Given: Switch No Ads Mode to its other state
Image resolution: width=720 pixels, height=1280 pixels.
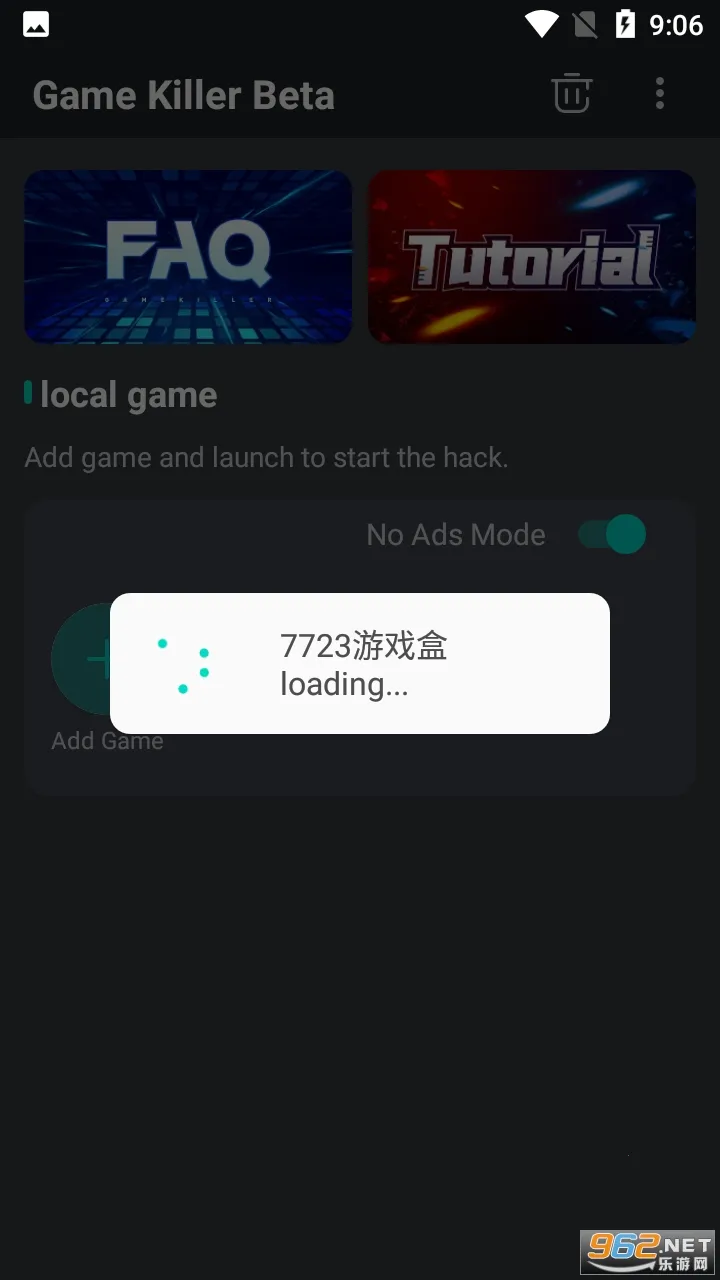Looking at the screenshot, I should [612, 534].
